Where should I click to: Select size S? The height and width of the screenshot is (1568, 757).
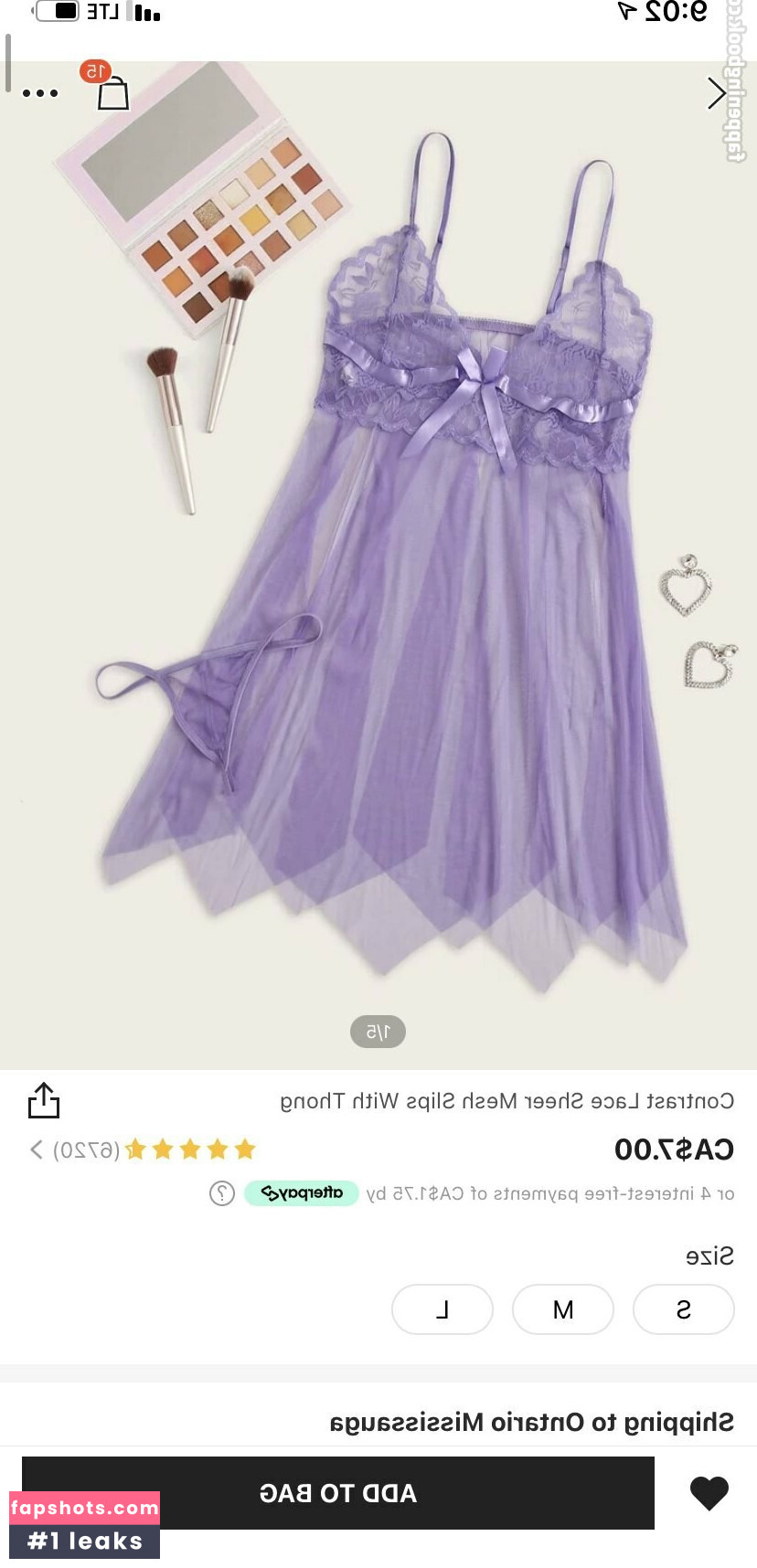click(683, 1309)
